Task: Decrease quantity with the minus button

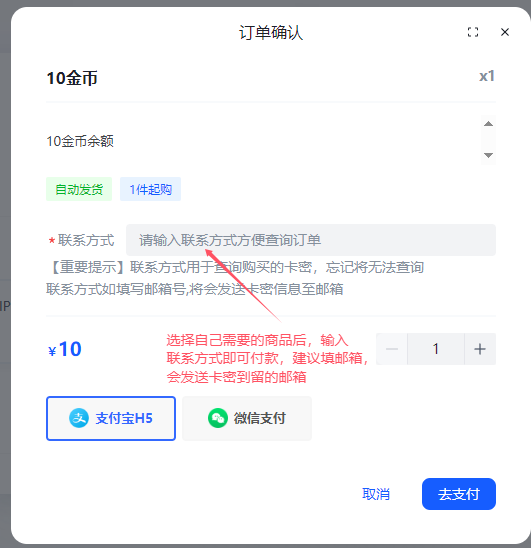Action: [392, 349]
